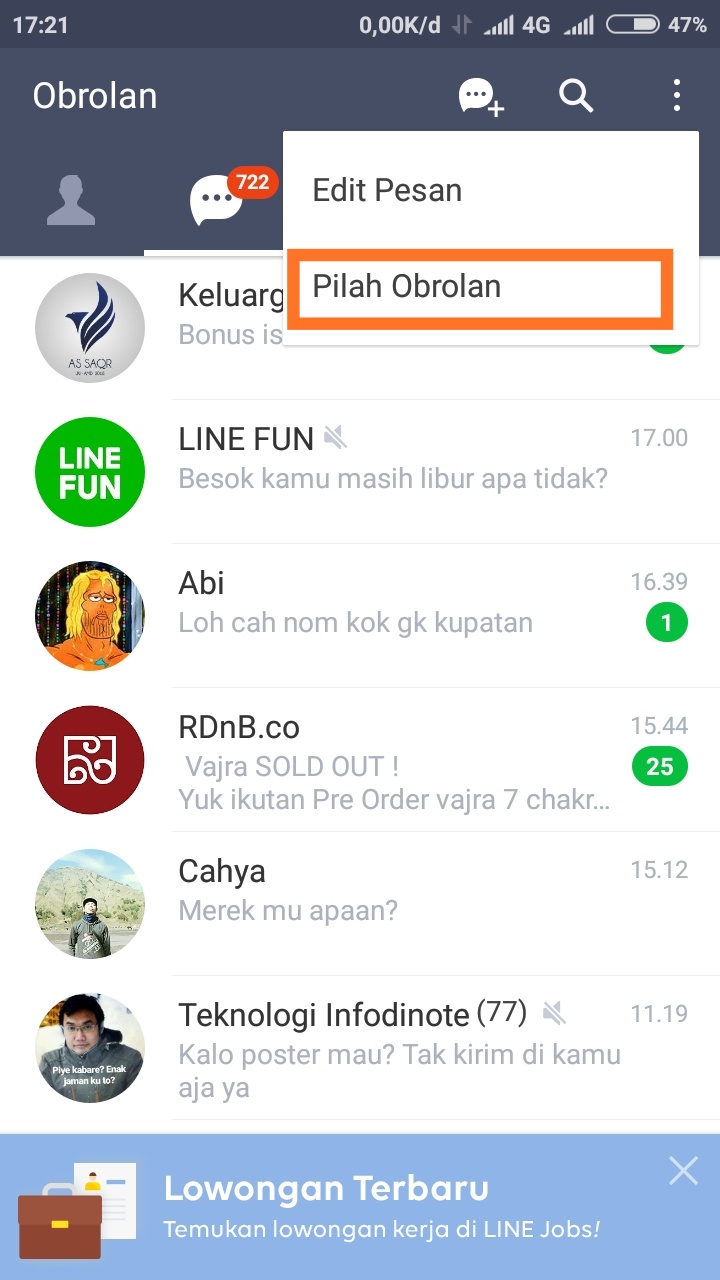
Task: Switch to the chats tab
Action: pos(216,200)
